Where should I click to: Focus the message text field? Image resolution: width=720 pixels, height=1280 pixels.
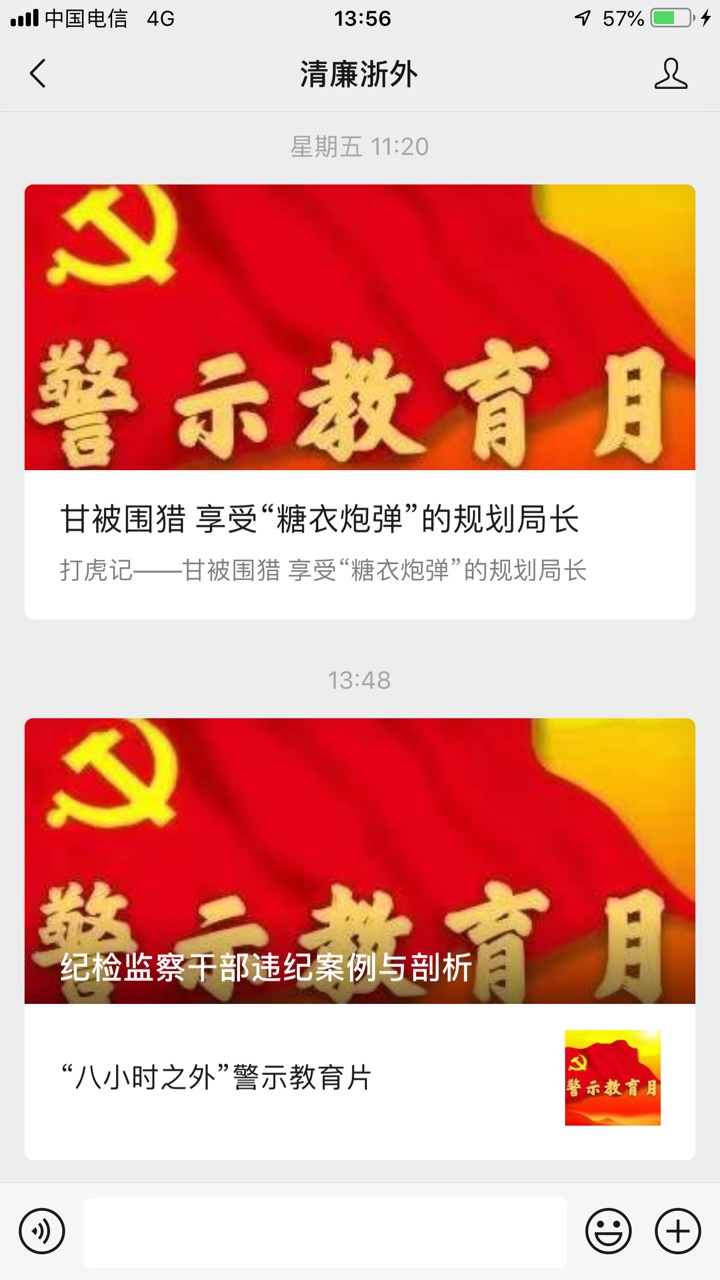tap(324, 1231)
